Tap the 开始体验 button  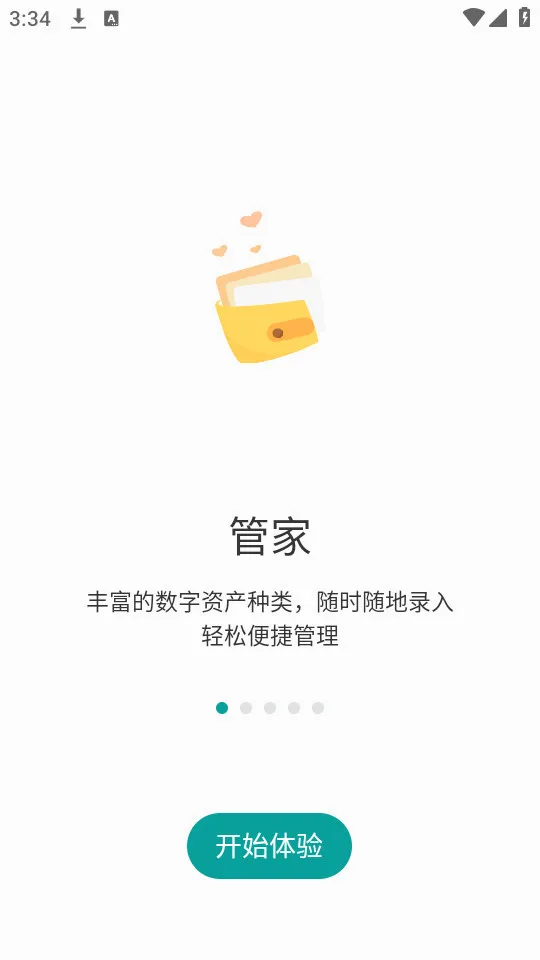click(x=269, y=846)
